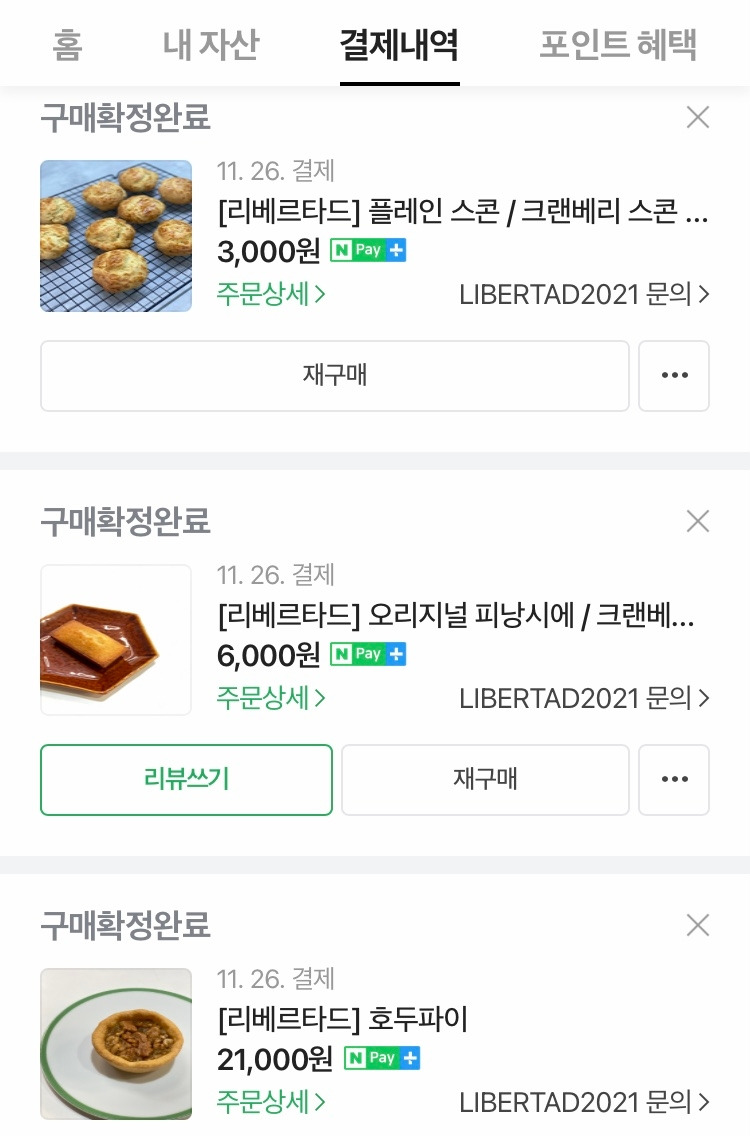
Task: Tap 재구매 for the 플레인 스콘 order
Action: (335, 376)
